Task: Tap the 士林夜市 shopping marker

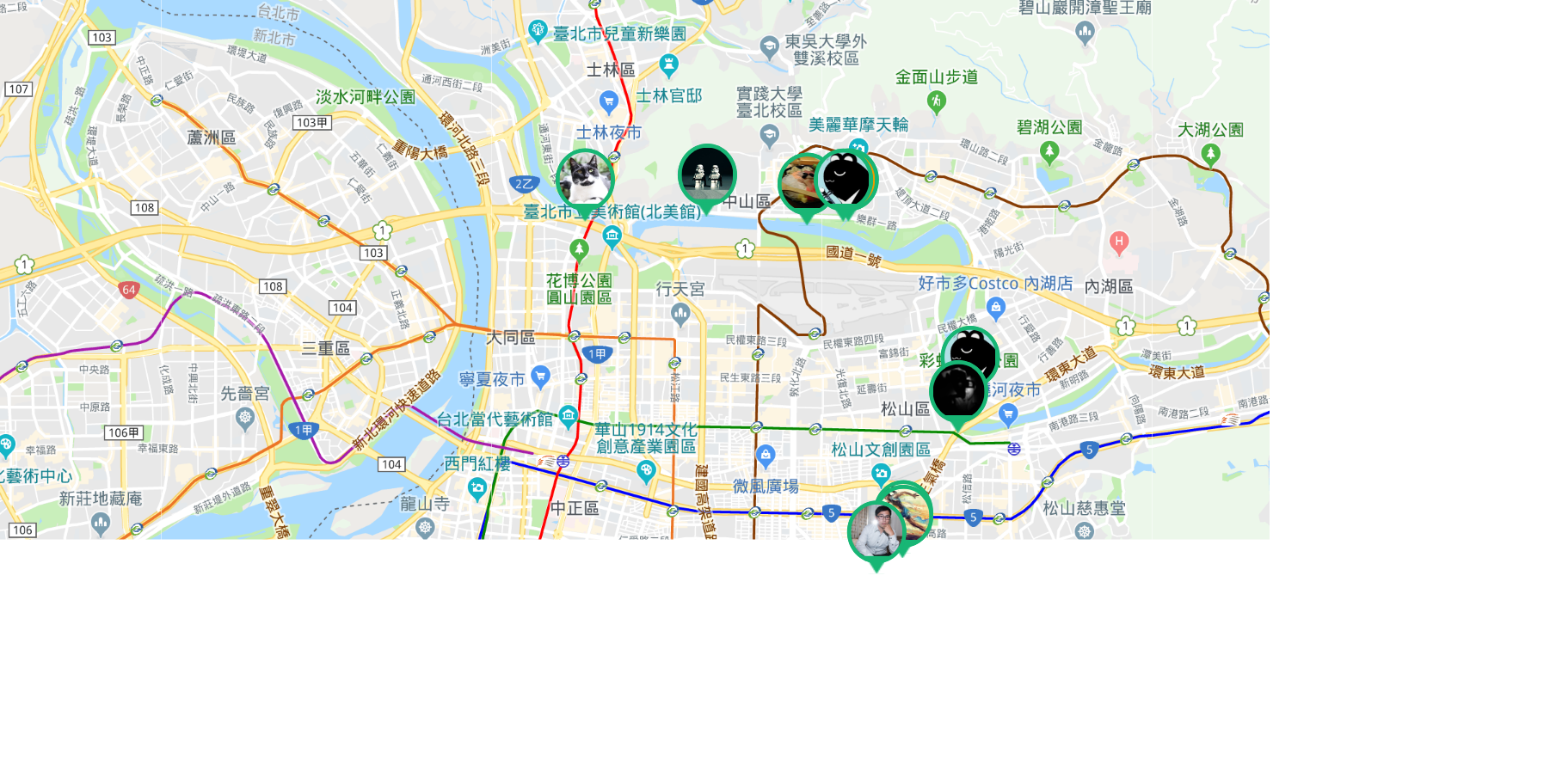Action: point(609,102)
